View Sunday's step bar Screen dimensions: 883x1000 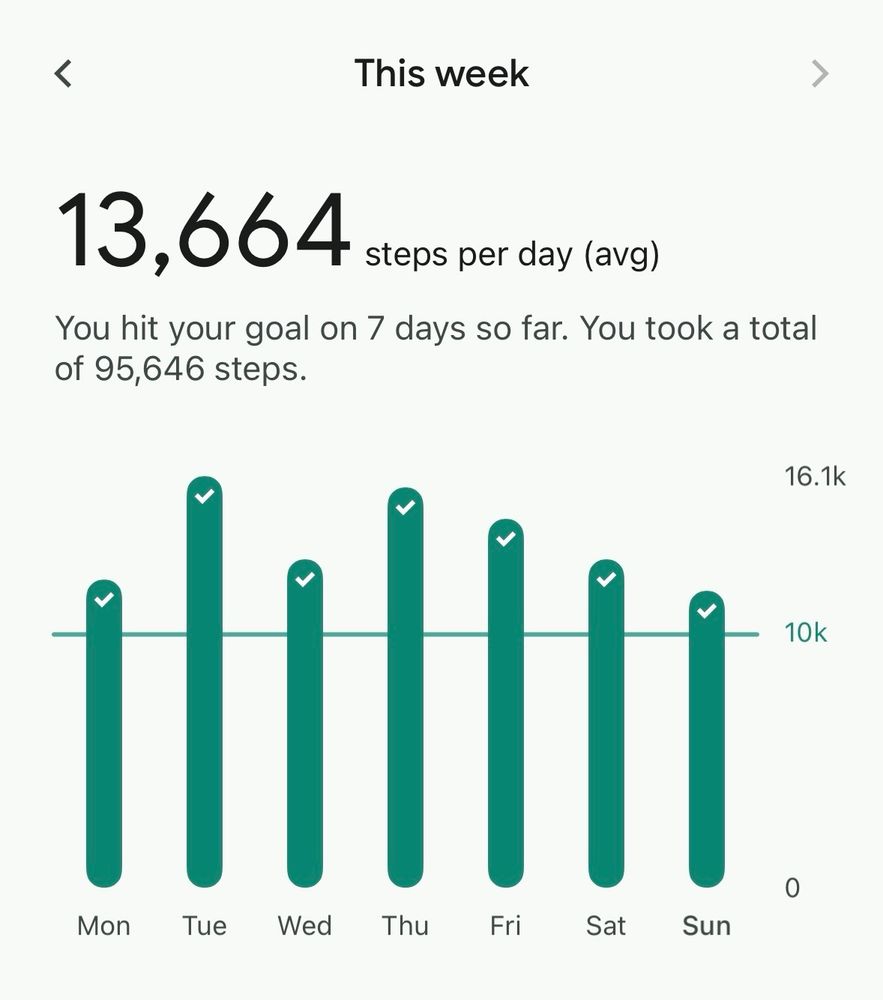tap(707, 740)
